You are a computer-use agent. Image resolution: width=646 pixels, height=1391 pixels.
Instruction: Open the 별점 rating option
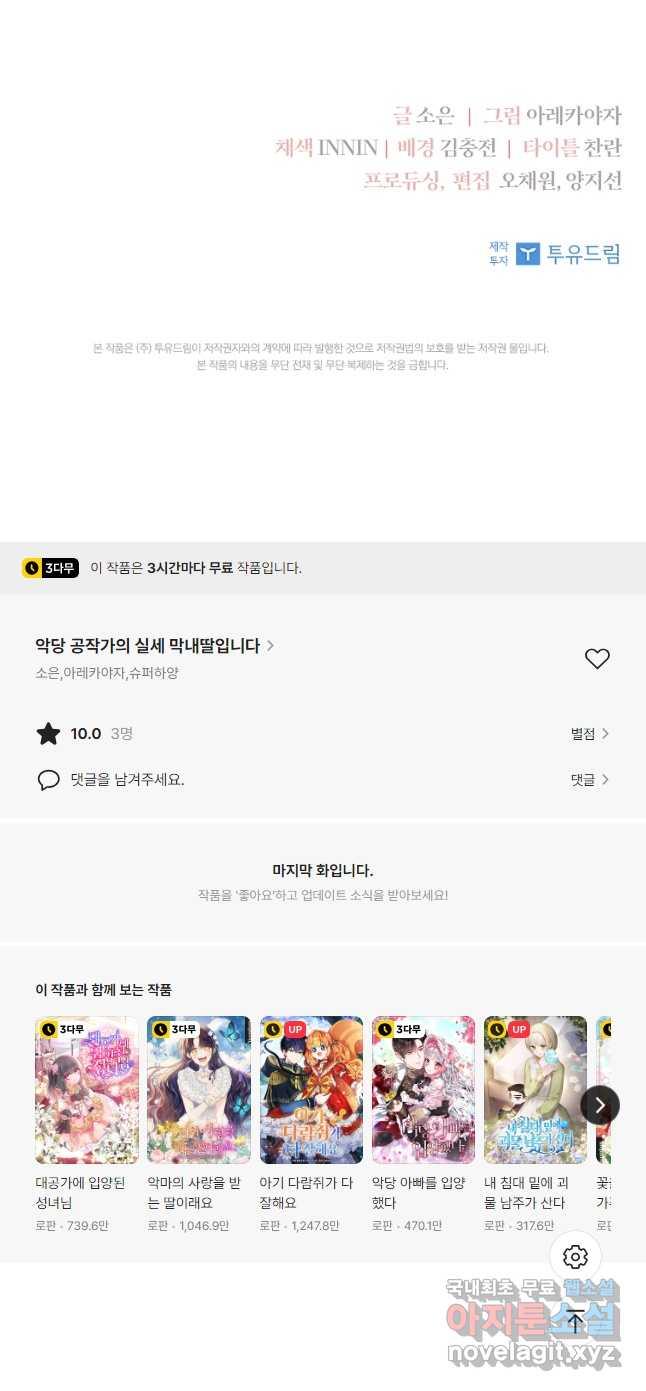(x=590, y=734)
